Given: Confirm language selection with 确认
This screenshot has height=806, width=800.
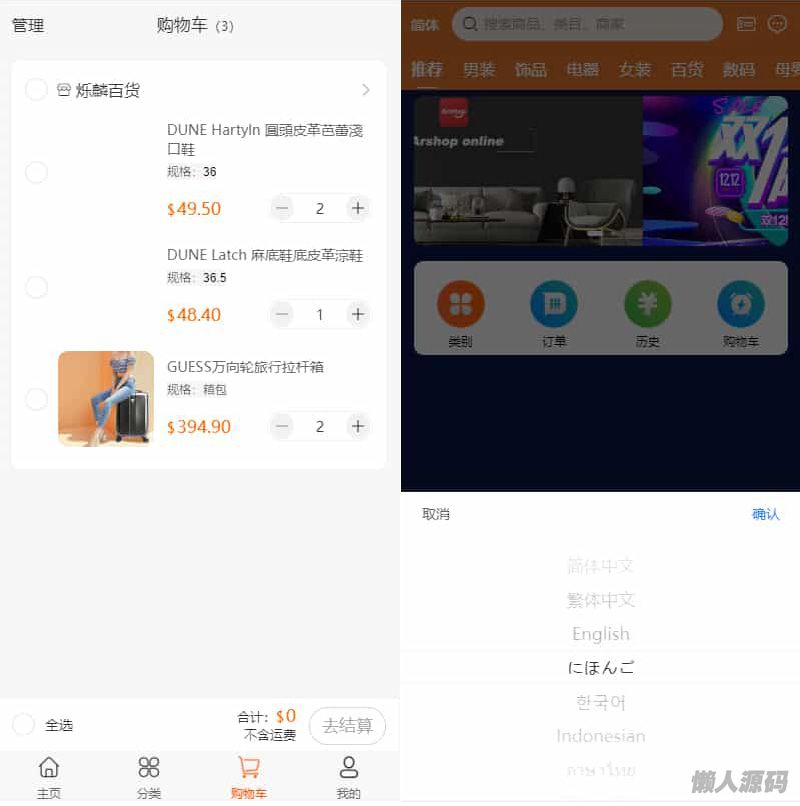Looking at the screenshot, I should tap(765, 514).
